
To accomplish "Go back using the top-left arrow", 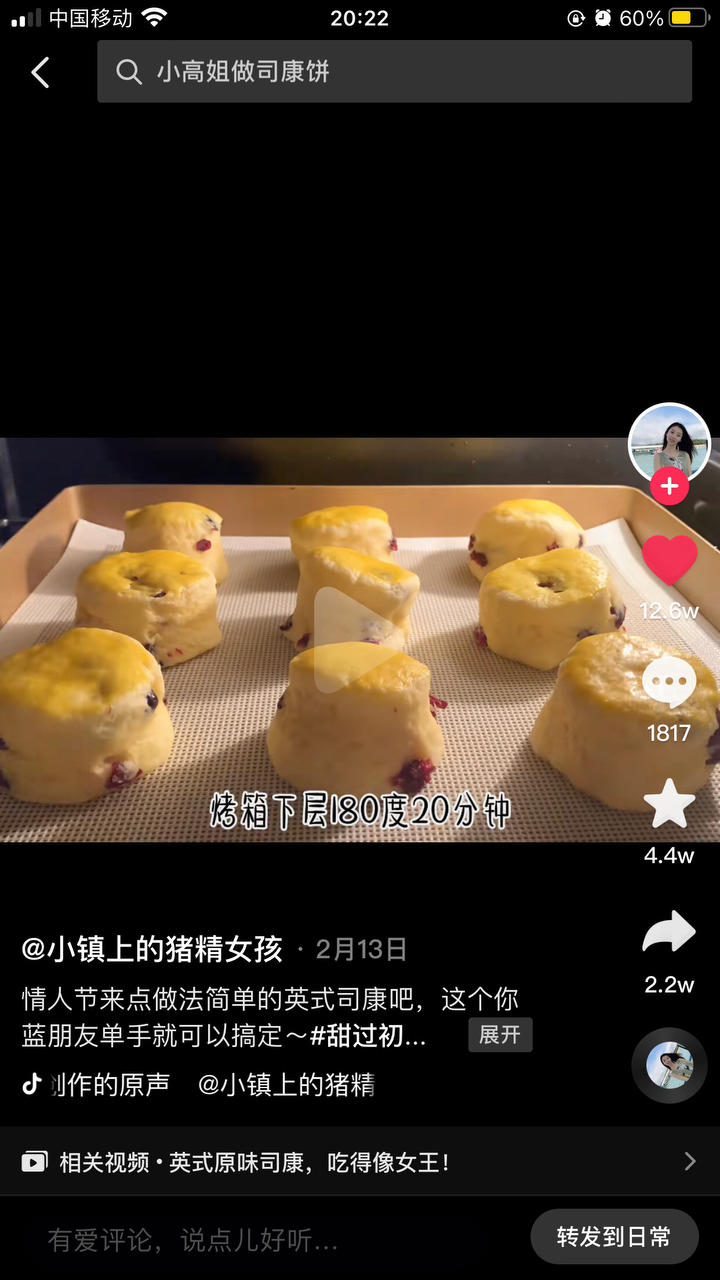I will coord(40,72).
